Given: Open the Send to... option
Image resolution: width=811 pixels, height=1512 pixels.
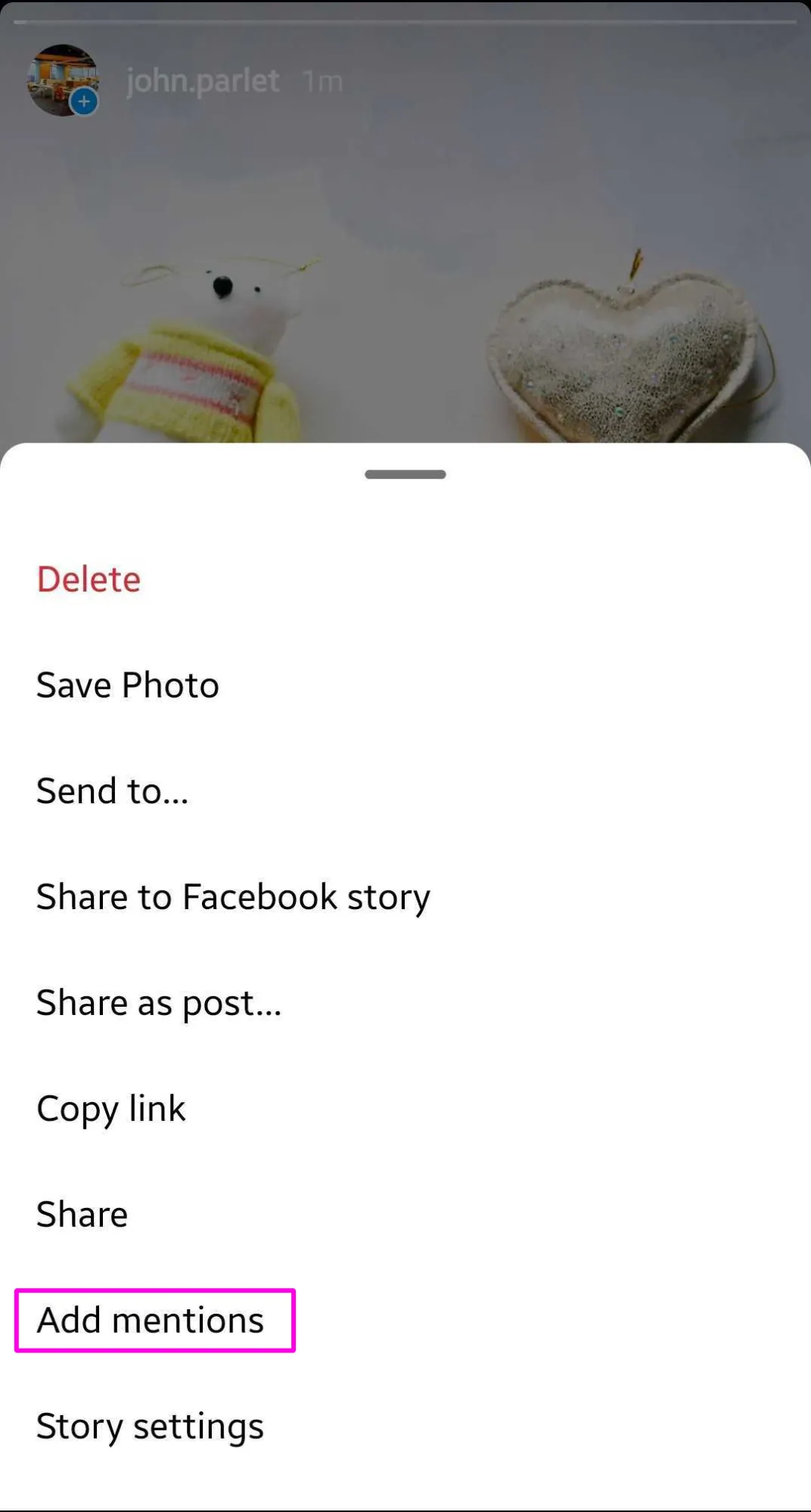Looking at the screenshot, I should [x=112, y=790].
